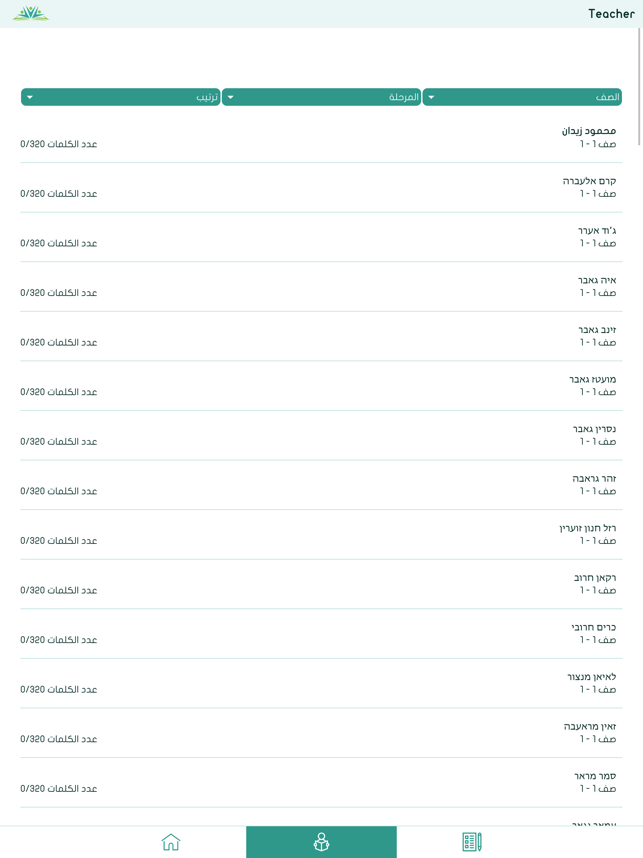Select student זינב גאבר

(320, 336)
